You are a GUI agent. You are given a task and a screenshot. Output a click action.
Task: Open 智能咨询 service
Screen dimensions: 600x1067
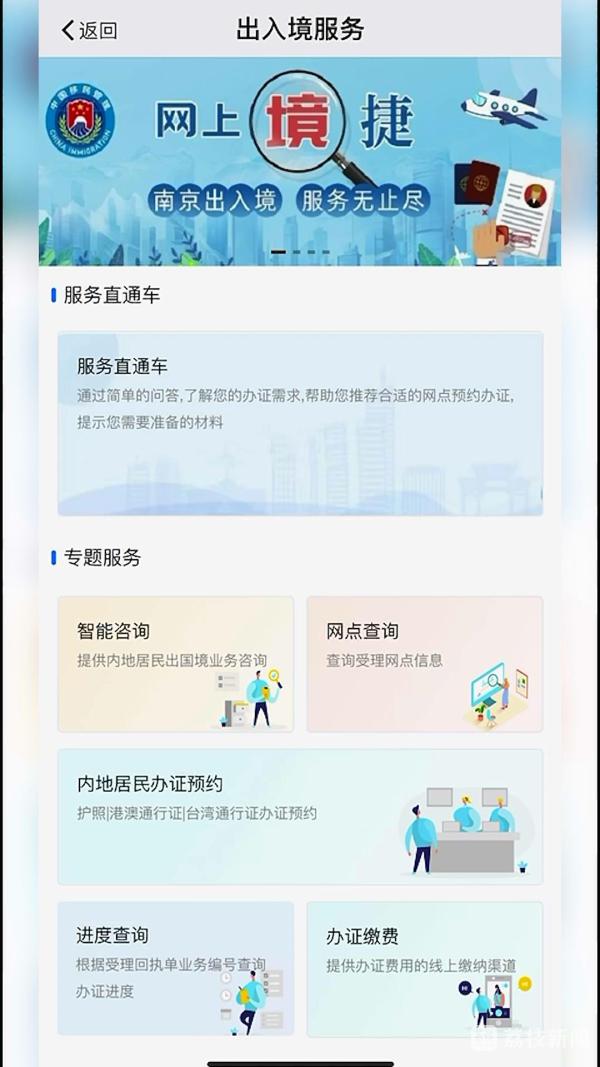click(176, 664)
